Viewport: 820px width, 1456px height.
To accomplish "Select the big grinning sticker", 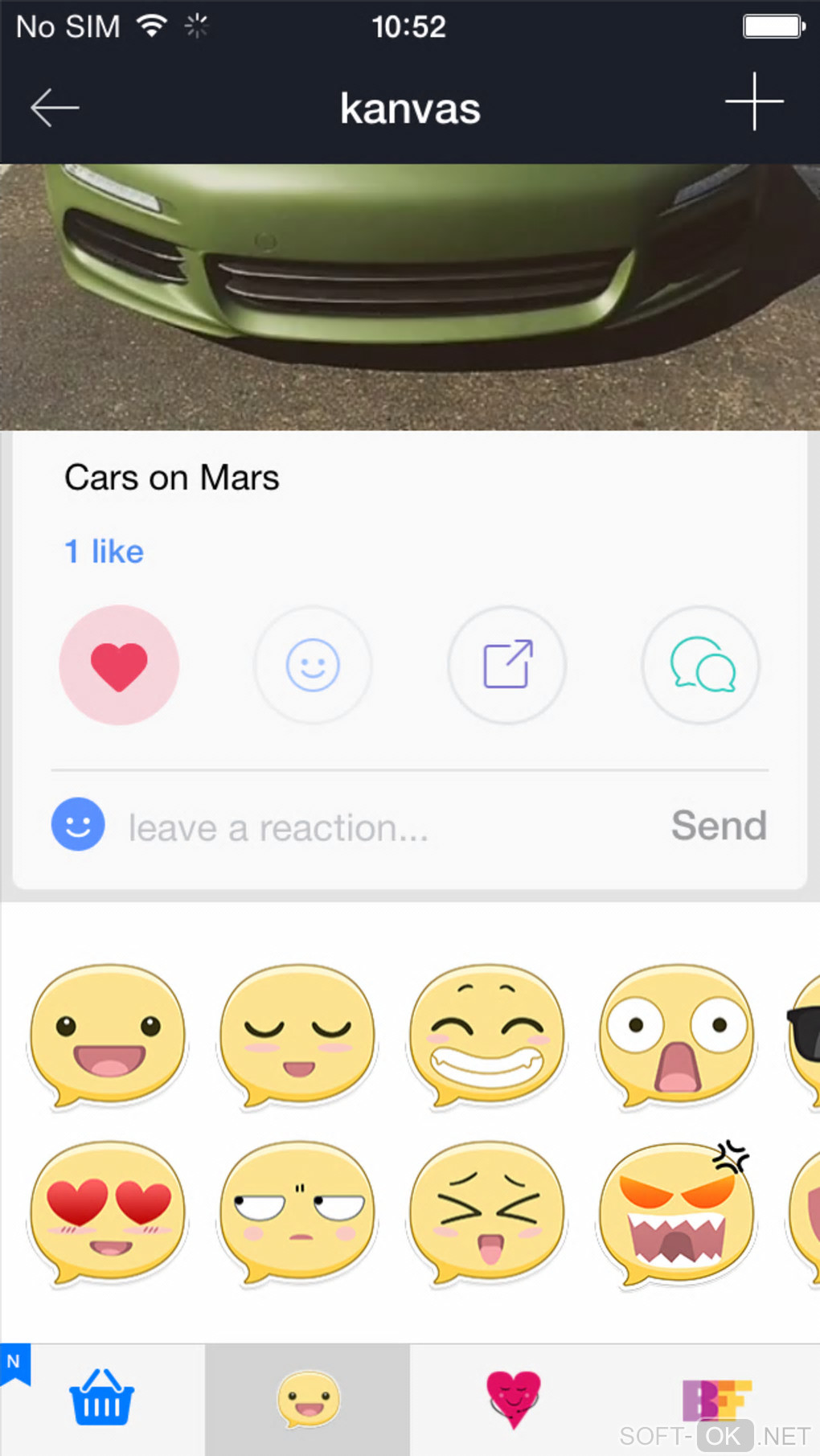I will point(487,1035).
